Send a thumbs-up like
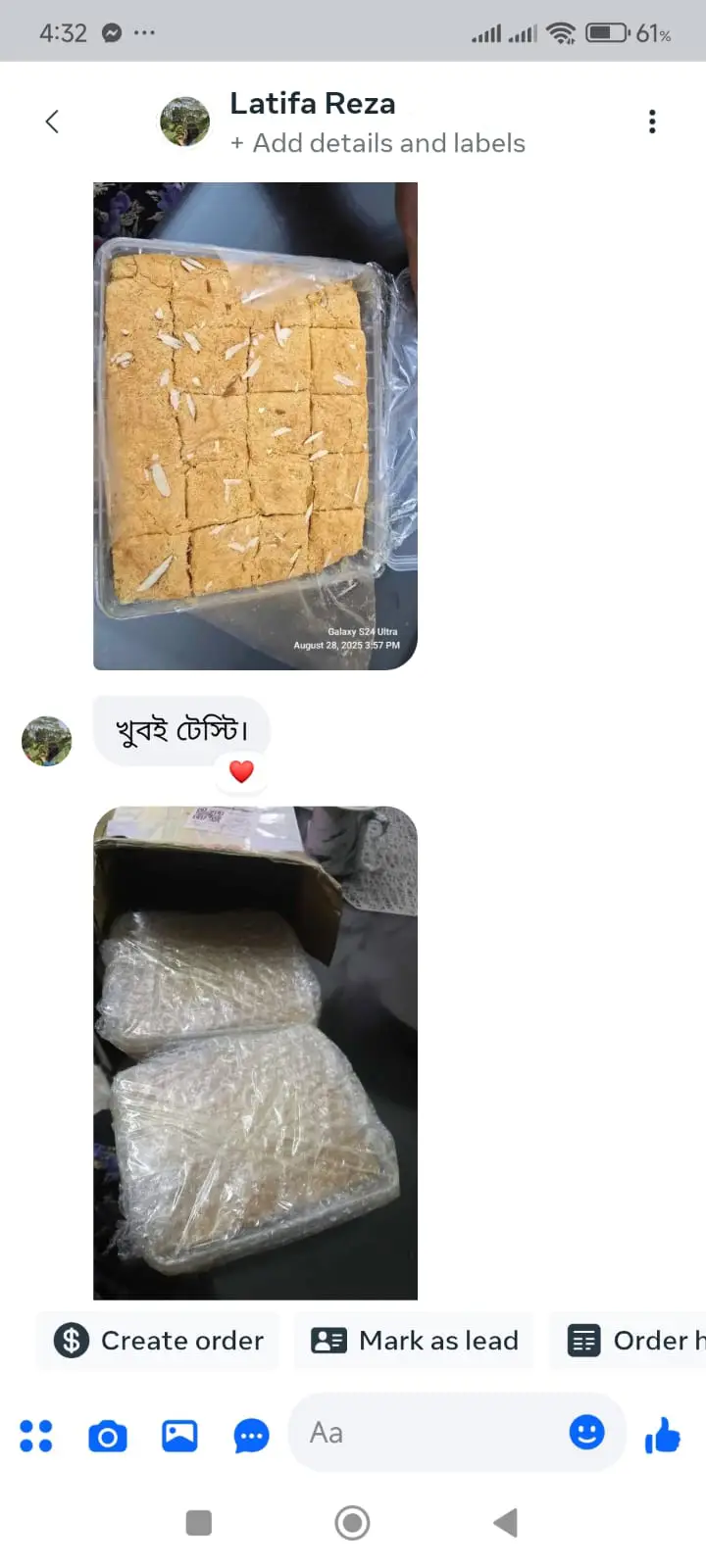 (663, 1436)
